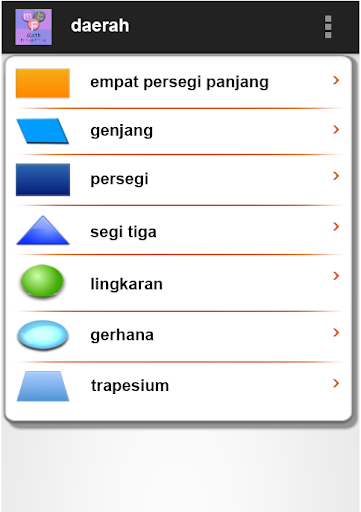Select the gerhana shape
361x512 pixels.
pyautogui.click(x=179, y=336)
